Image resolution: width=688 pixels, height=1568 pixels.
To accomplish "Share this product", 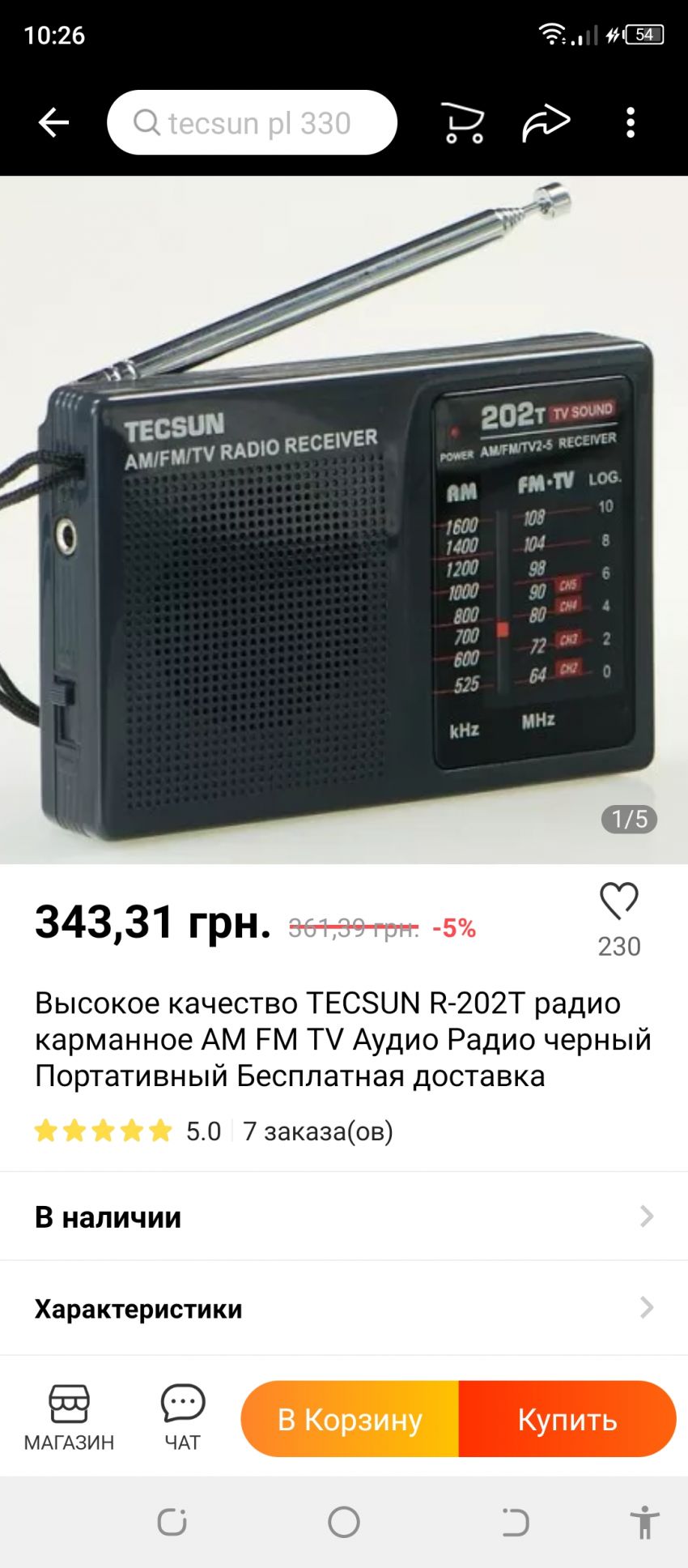I will click(x=546, y=123).
